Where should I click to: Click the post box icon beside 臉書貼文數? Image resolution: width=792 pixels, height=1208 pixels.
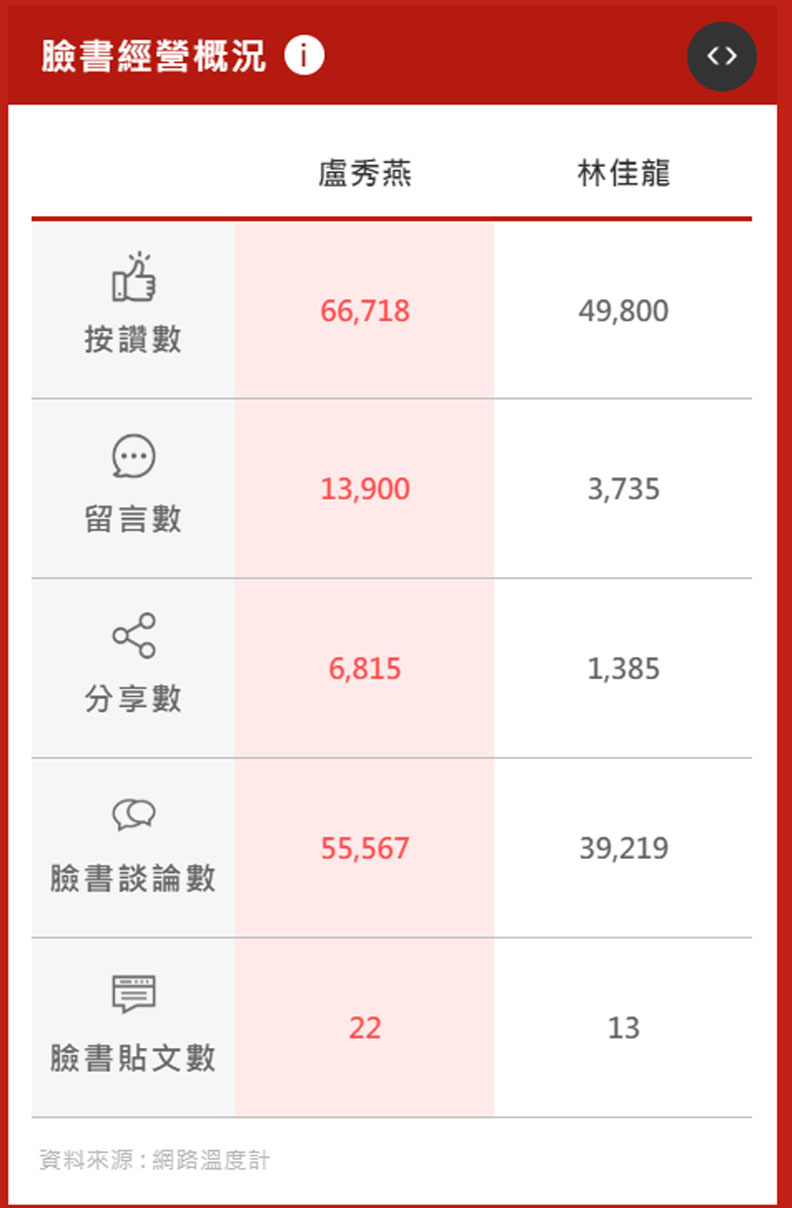134,993
